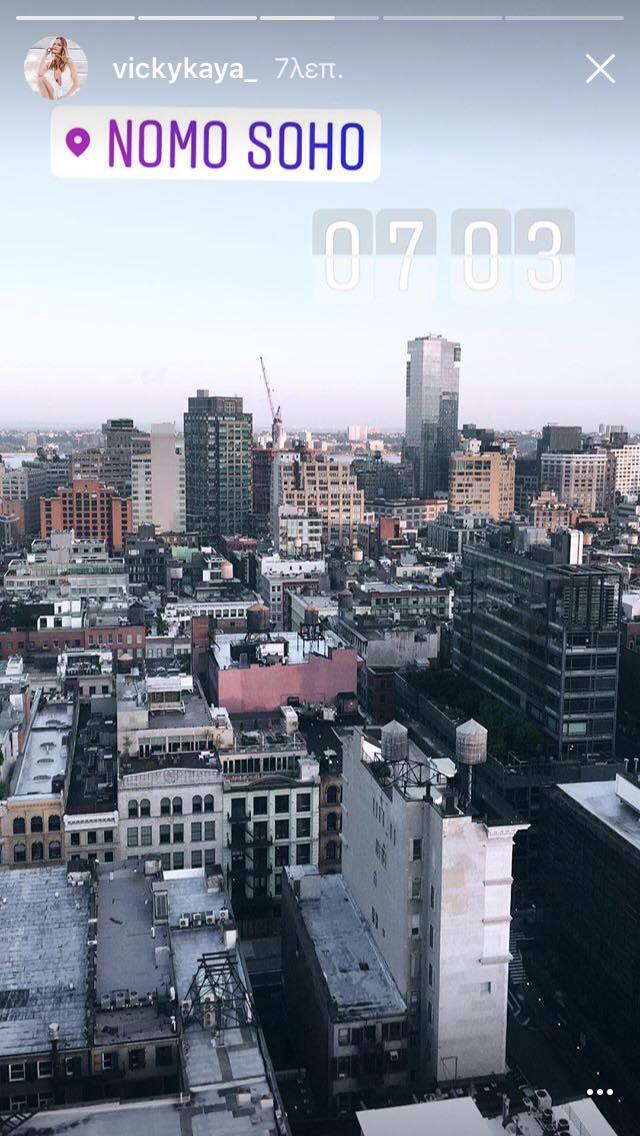This screenshot has width=640, height=1136.
Task: Open vickykaya_ profile picture
Action: (56, 67)
